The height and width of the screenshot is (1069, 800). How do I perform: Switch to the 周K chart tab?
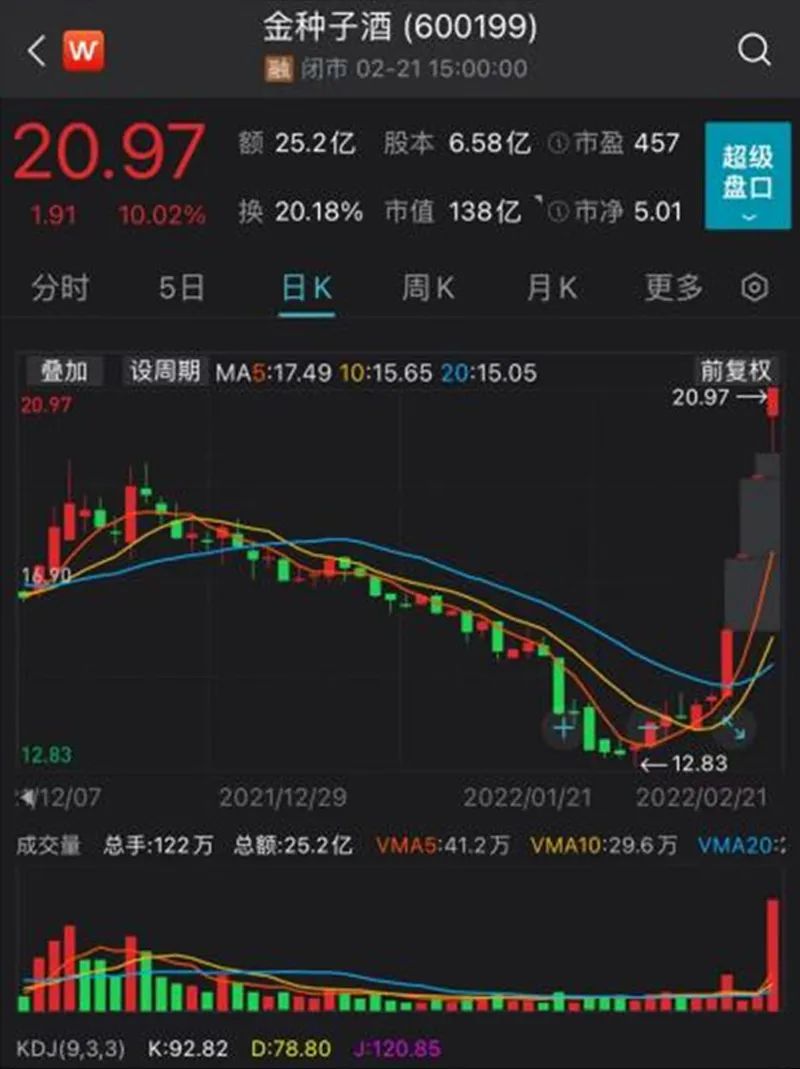tap(428, 288)
